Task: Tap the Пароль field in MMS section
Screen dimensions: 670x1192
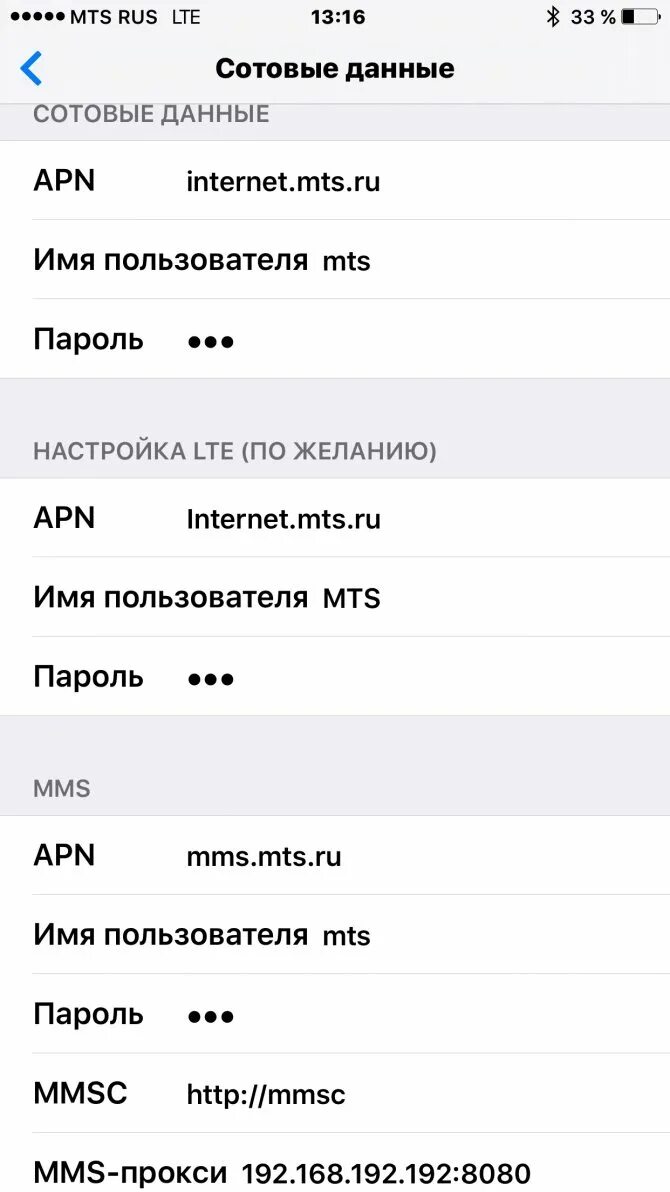Action: click(211, 1014)
